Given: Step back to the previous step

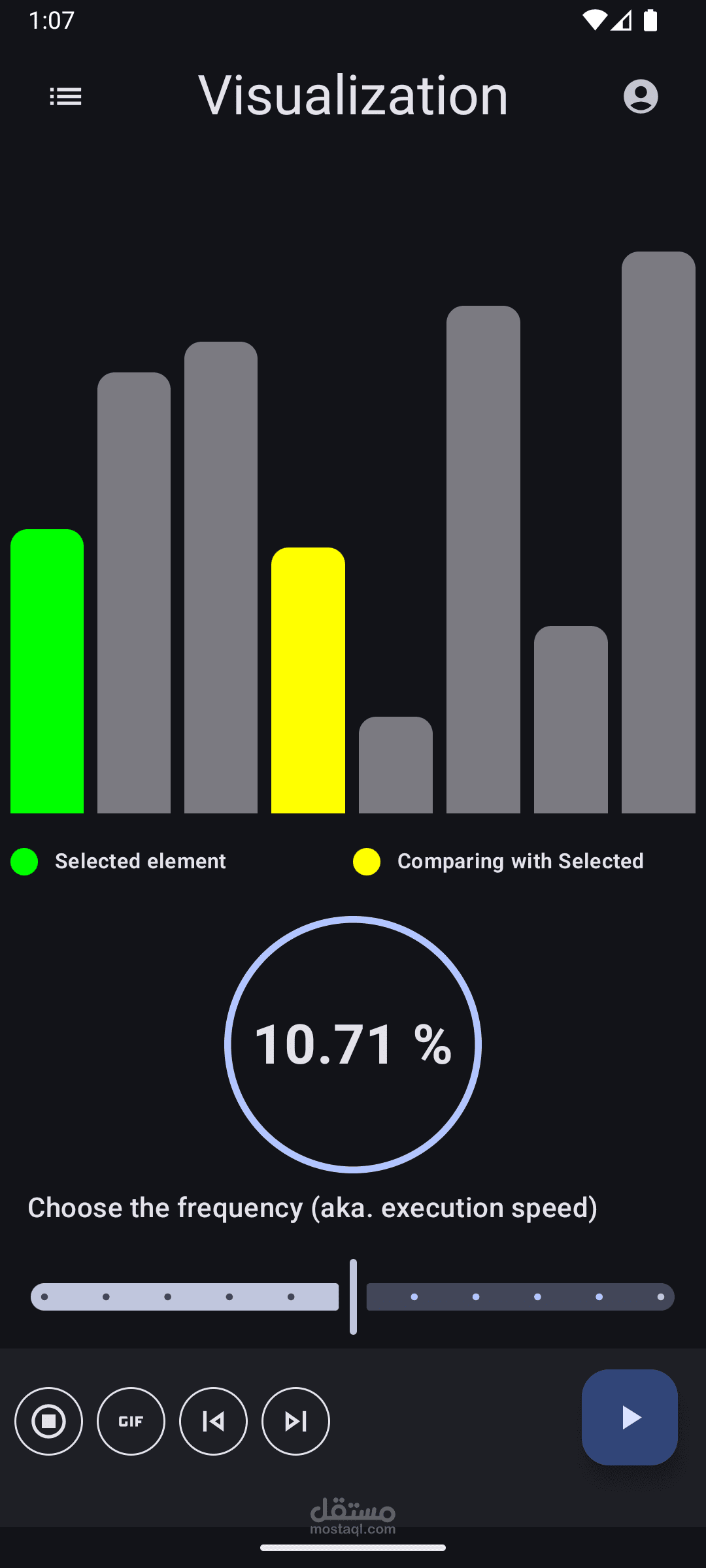Looking at the screenshot, I should tap(214, 1421).
